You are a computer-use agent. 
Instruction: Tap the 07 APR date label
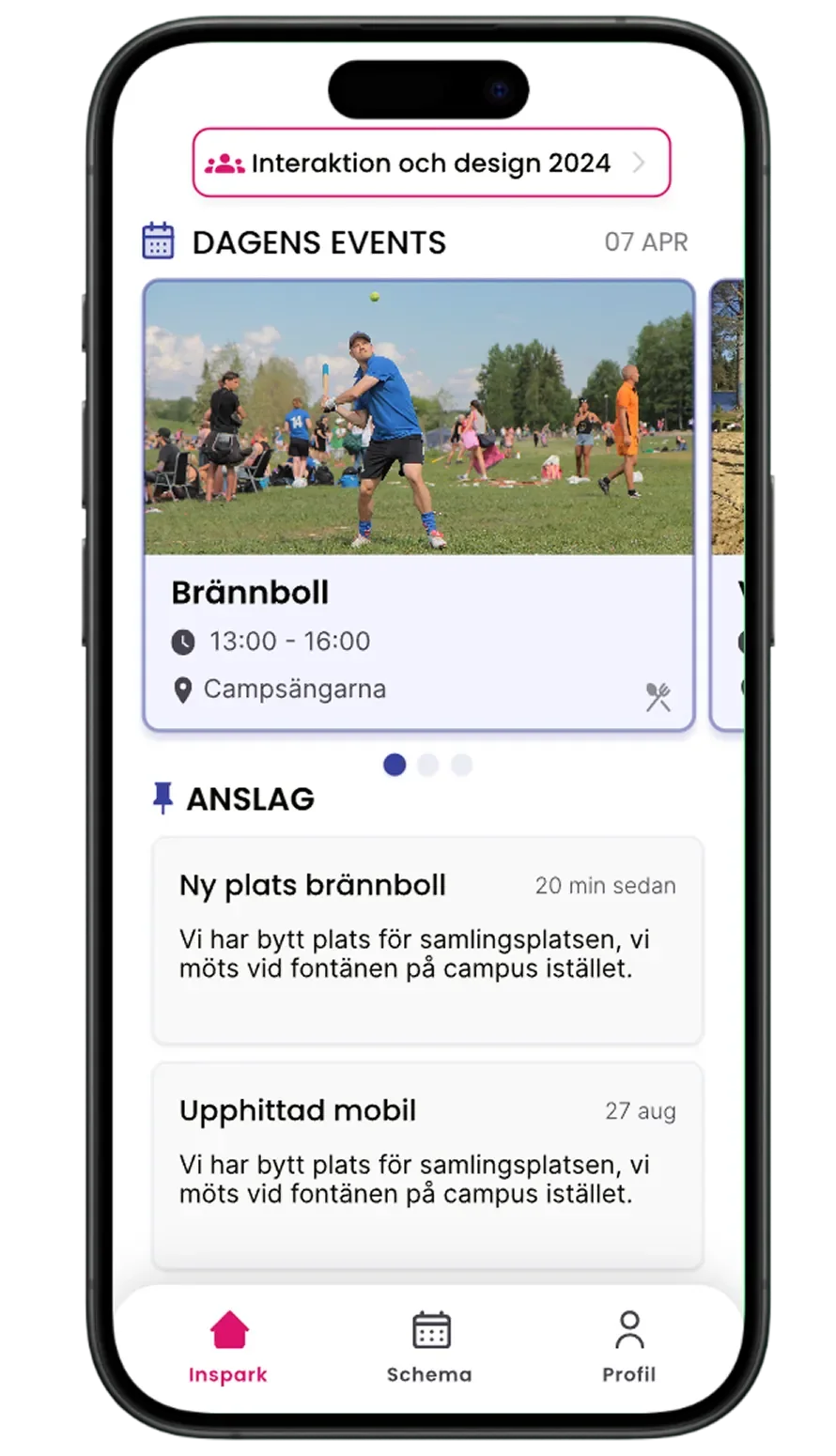pos(647,241)
